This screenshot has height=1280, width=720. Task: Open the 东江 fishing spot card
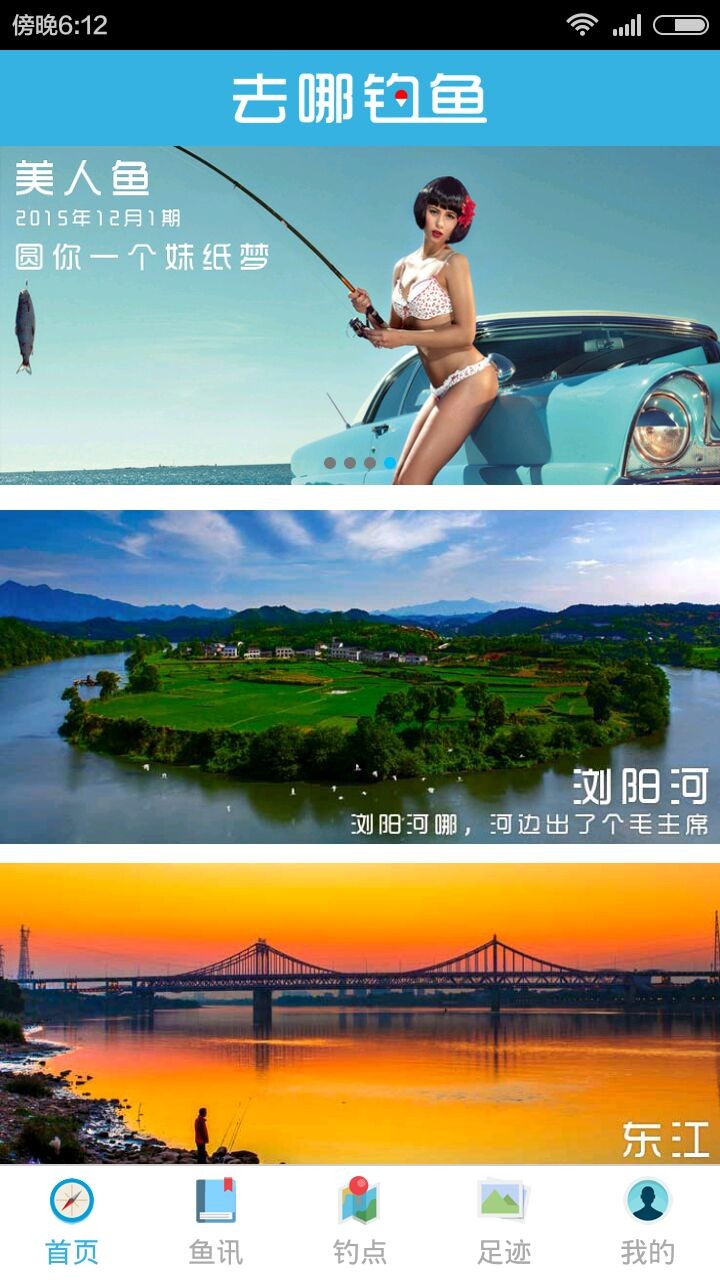click(360, 1012)
